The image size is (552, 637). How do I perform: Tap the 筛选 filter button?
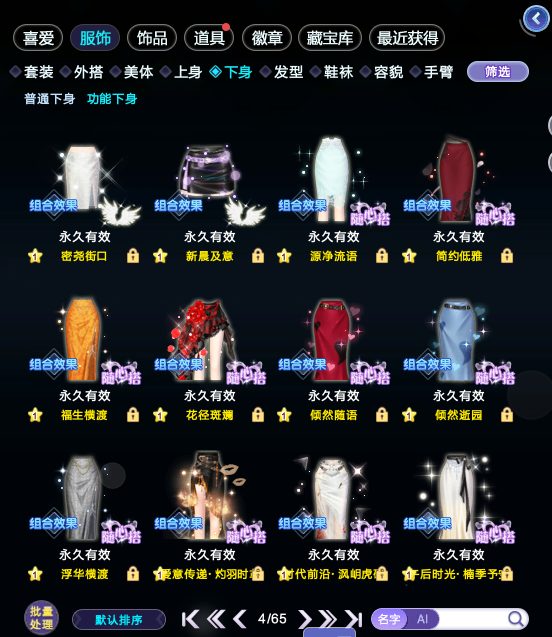click(498, 72)
